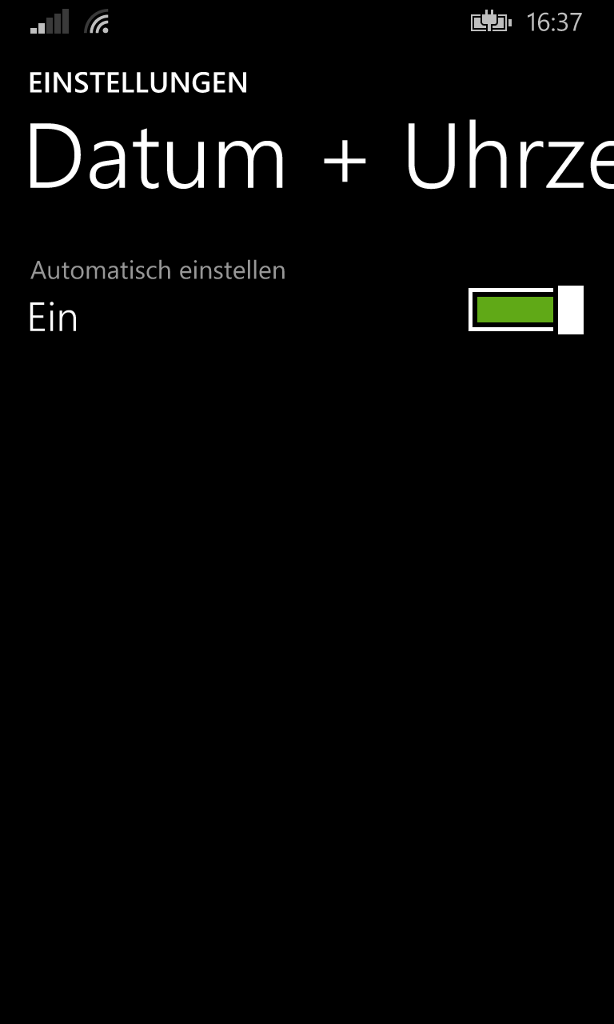Turn off the Automatisch einstellen switch

click(x=526, y=310)
